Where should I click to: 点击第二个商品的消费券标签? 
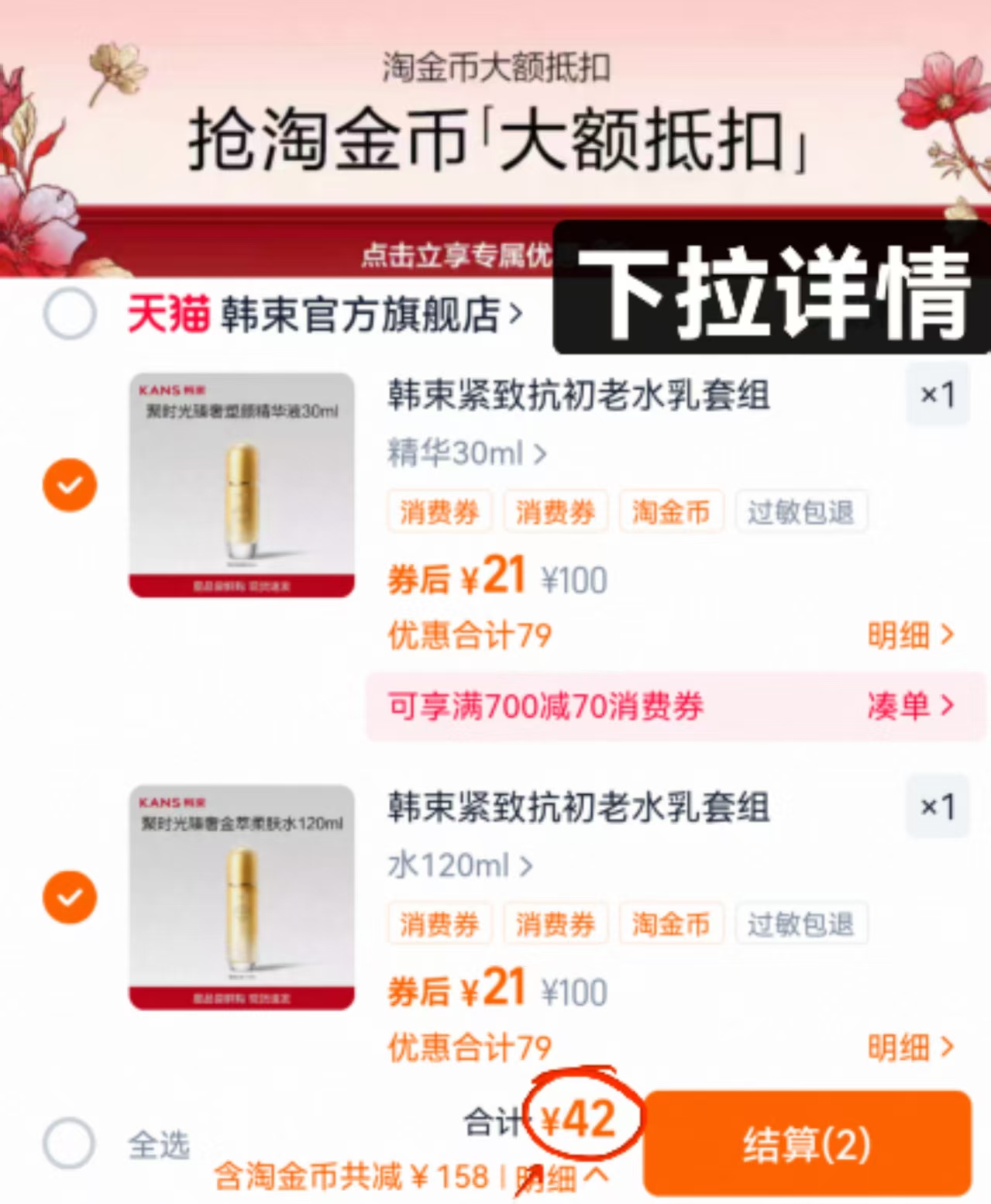(x=439, y=923)
